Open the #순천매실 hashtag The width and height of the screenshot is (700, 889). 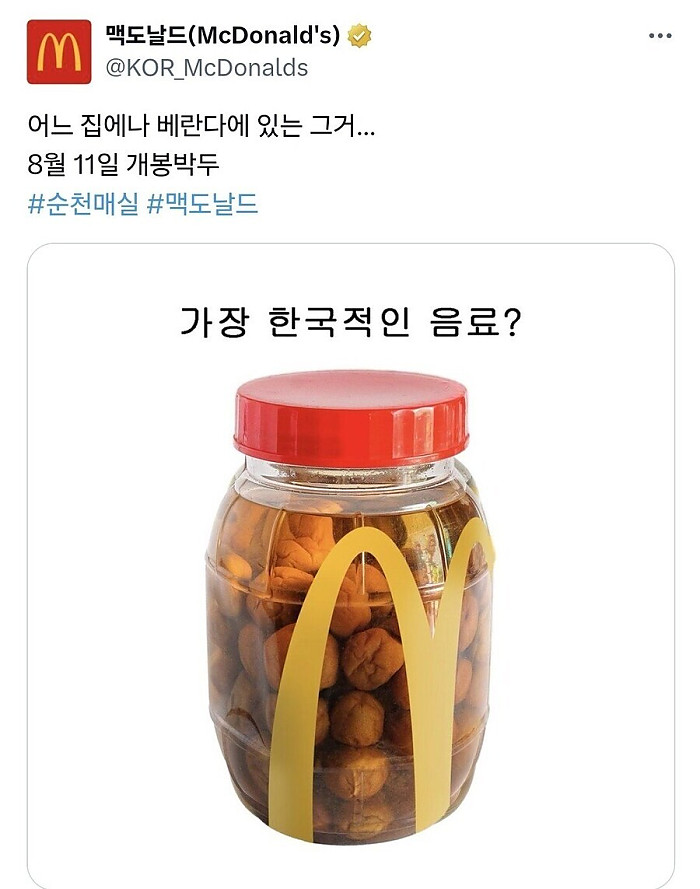[83, 205]
